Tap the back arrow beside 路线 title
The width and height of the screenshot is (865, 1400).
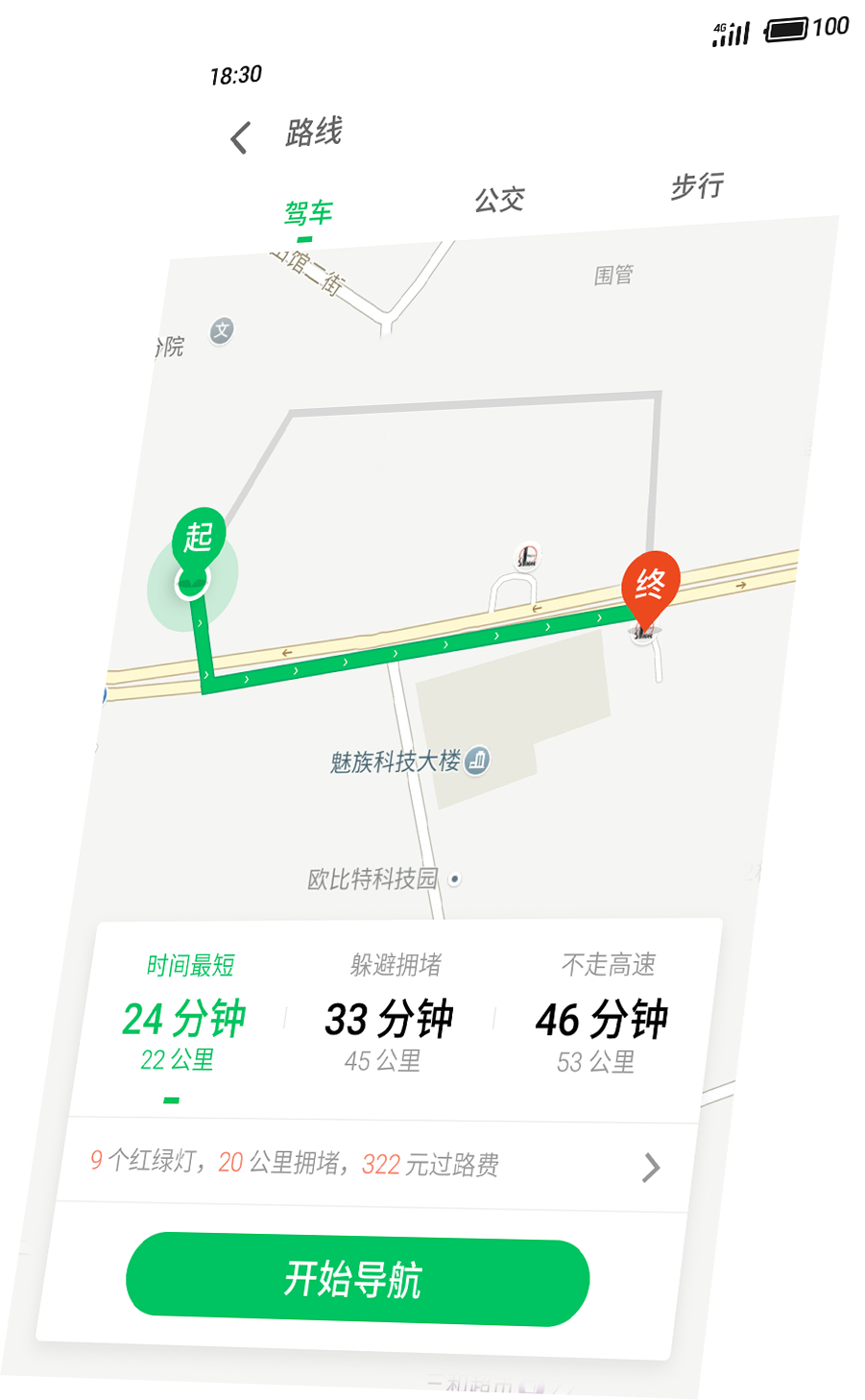238,138
